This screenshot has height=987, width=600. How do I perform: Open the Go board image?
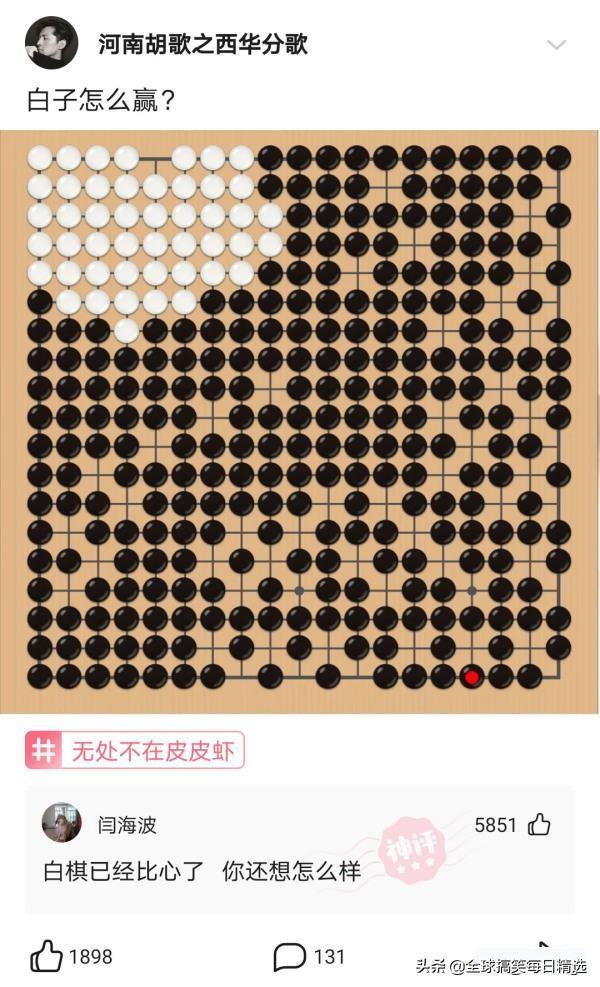click(298, 420)
